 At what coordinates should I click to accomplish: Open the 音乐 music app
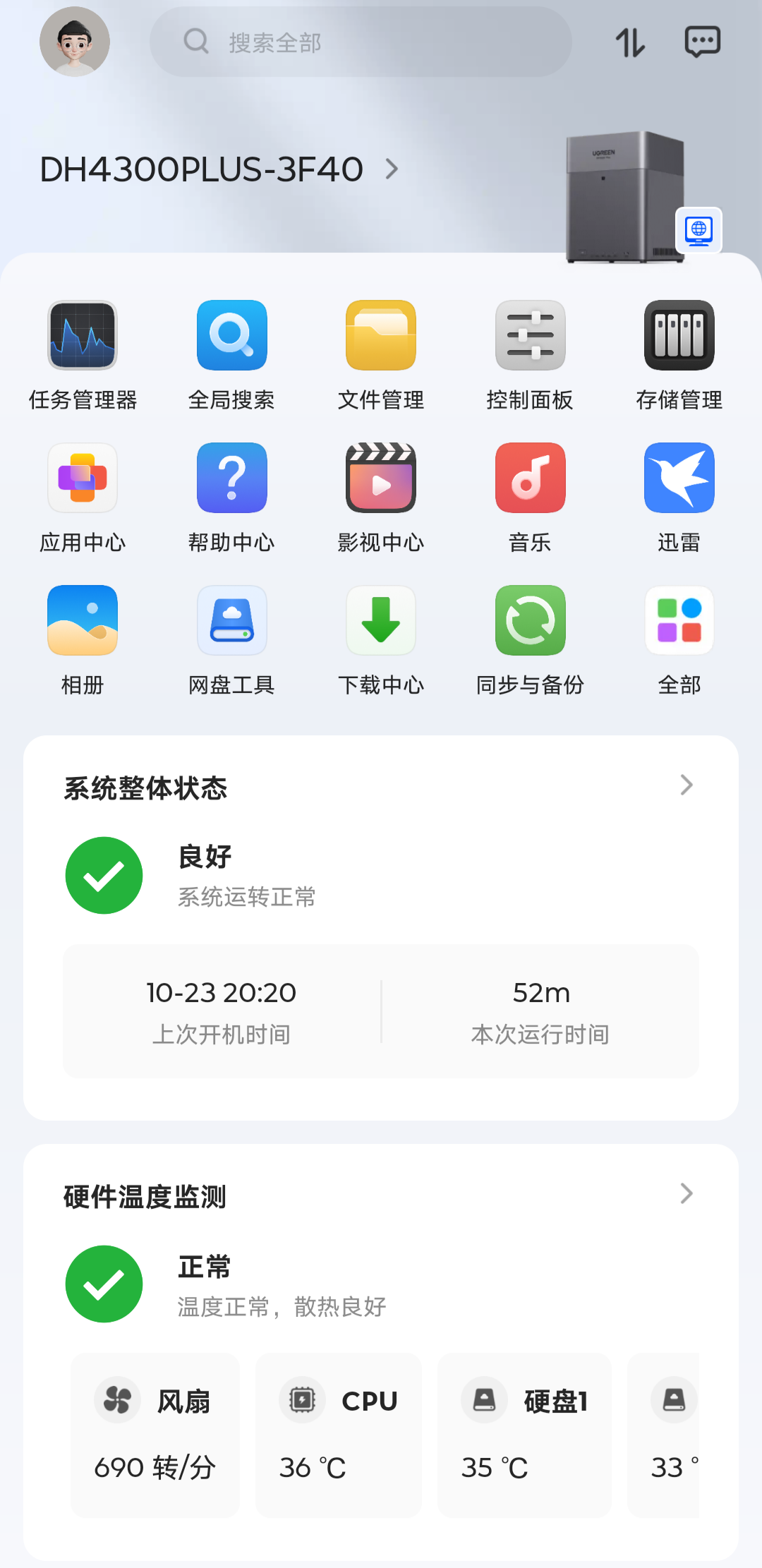click(530, 478)
